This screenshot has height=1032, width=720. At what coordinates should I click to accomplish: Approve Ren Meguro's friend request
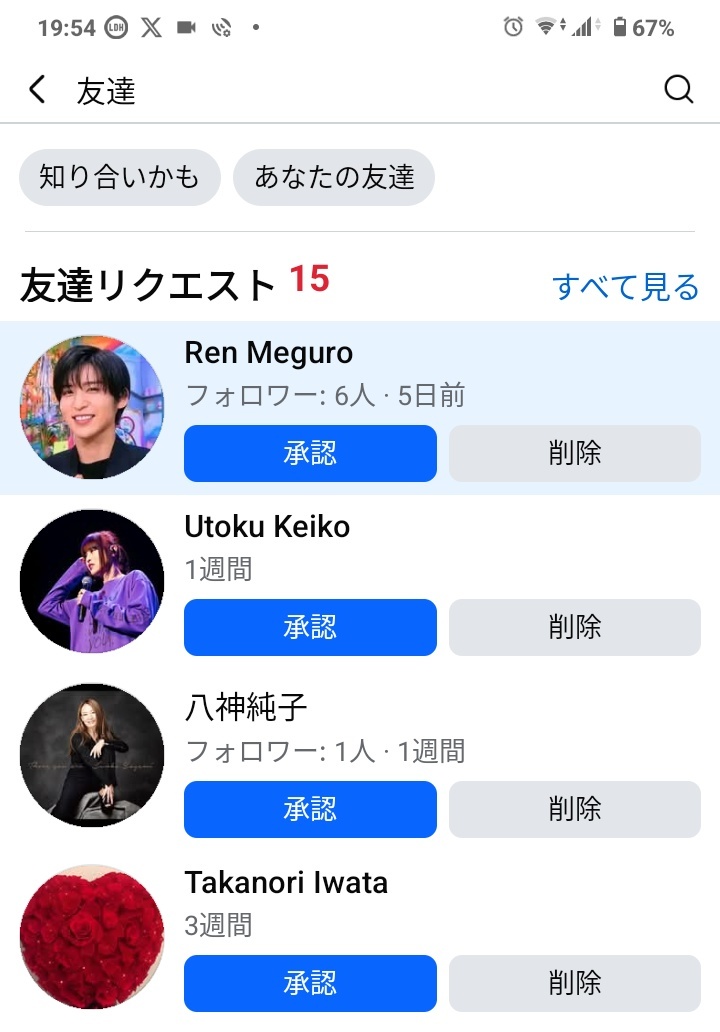pos(310,453)
